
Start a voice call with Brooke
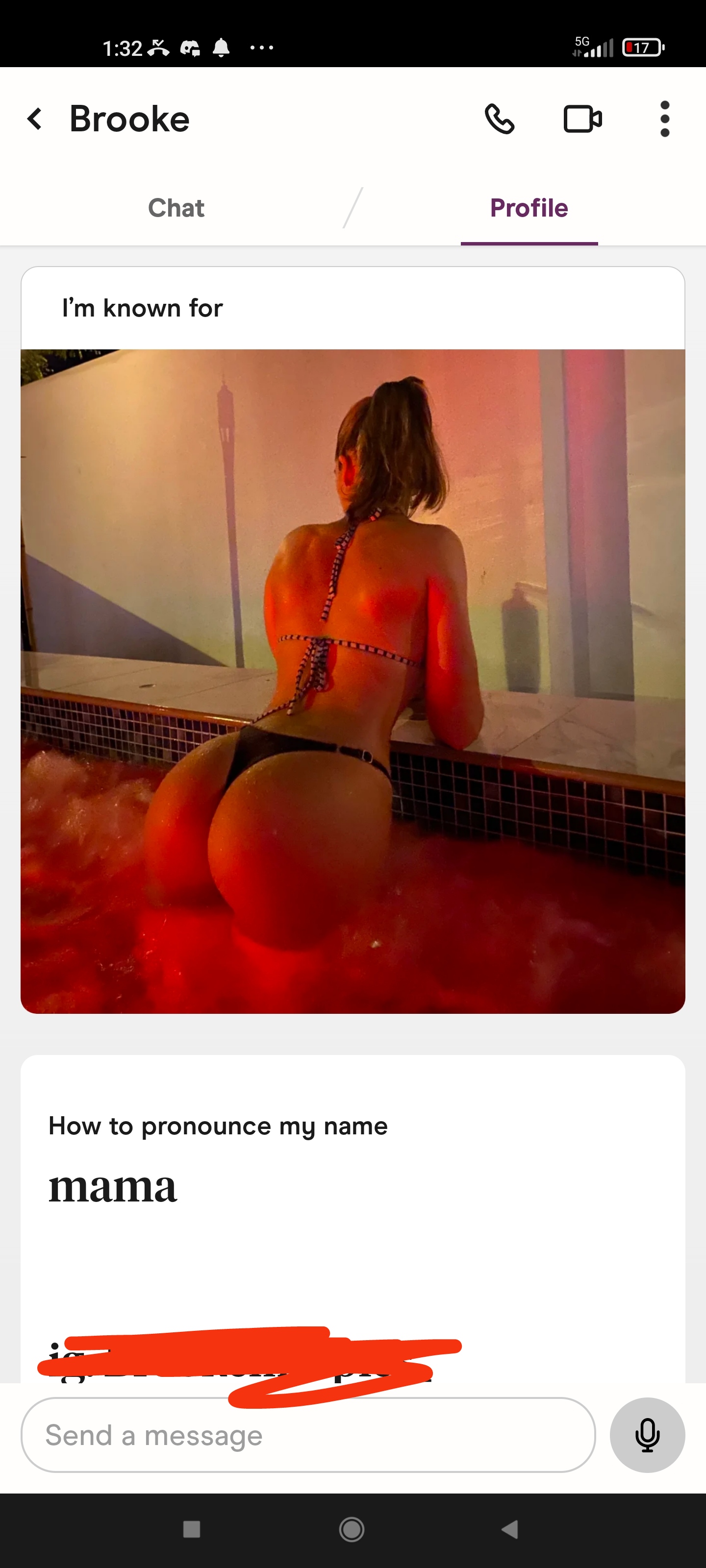500,119
